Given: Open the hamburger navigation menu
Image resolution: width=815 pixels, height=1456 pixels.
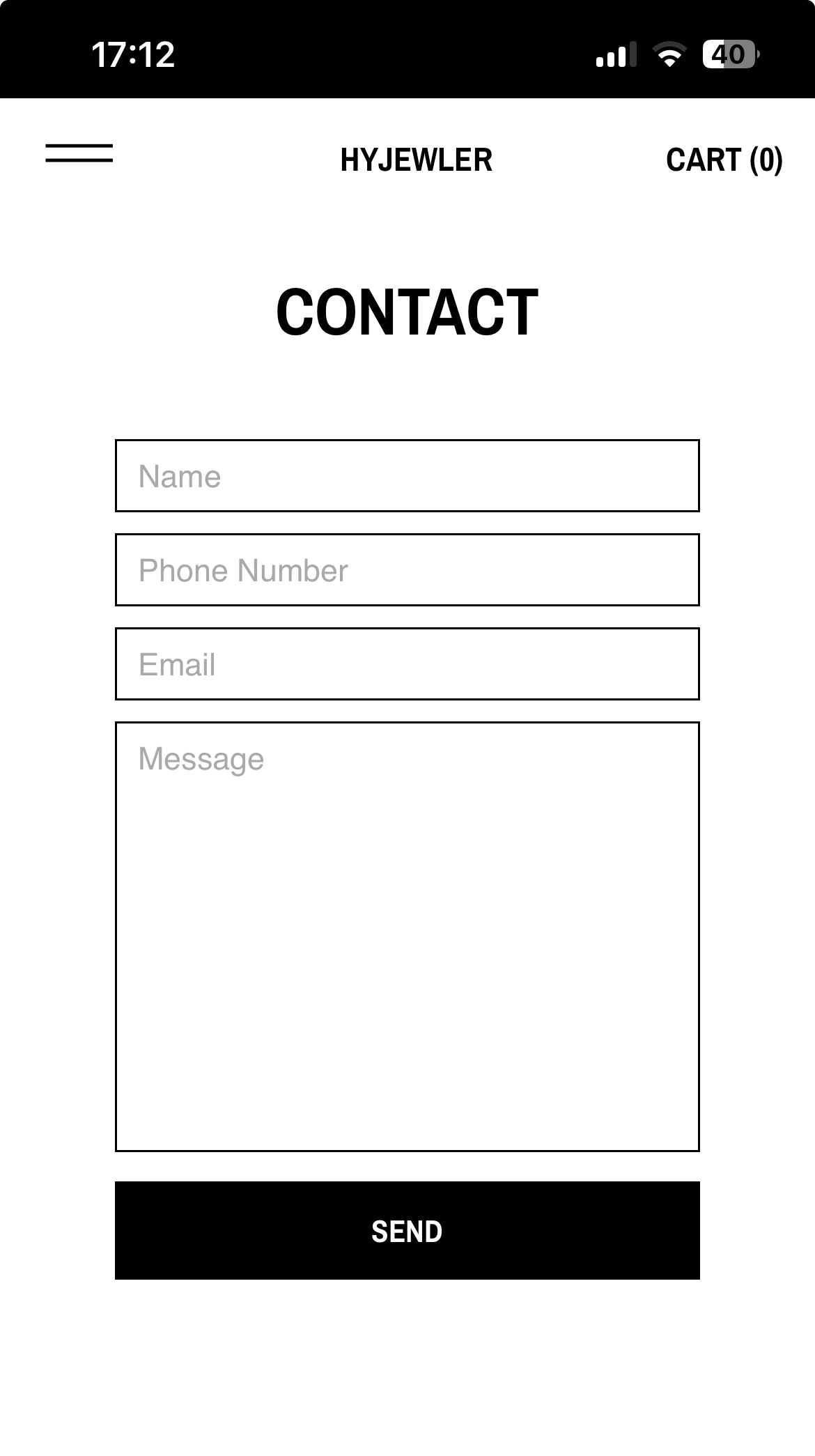Looking at the screenshot, I should (79, 153).
